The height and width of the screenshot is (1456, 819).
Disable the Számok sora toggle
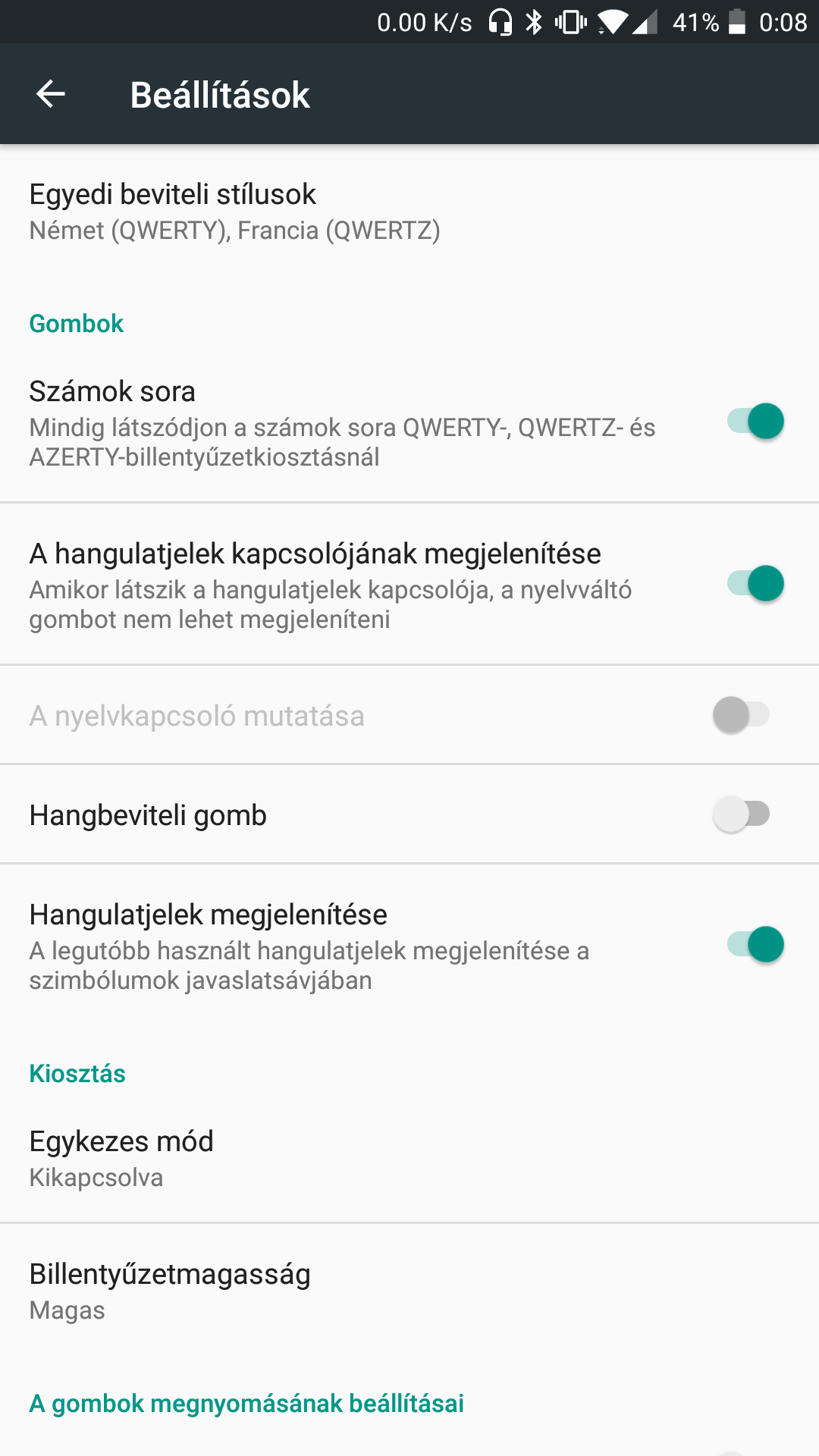coord(755,422)
